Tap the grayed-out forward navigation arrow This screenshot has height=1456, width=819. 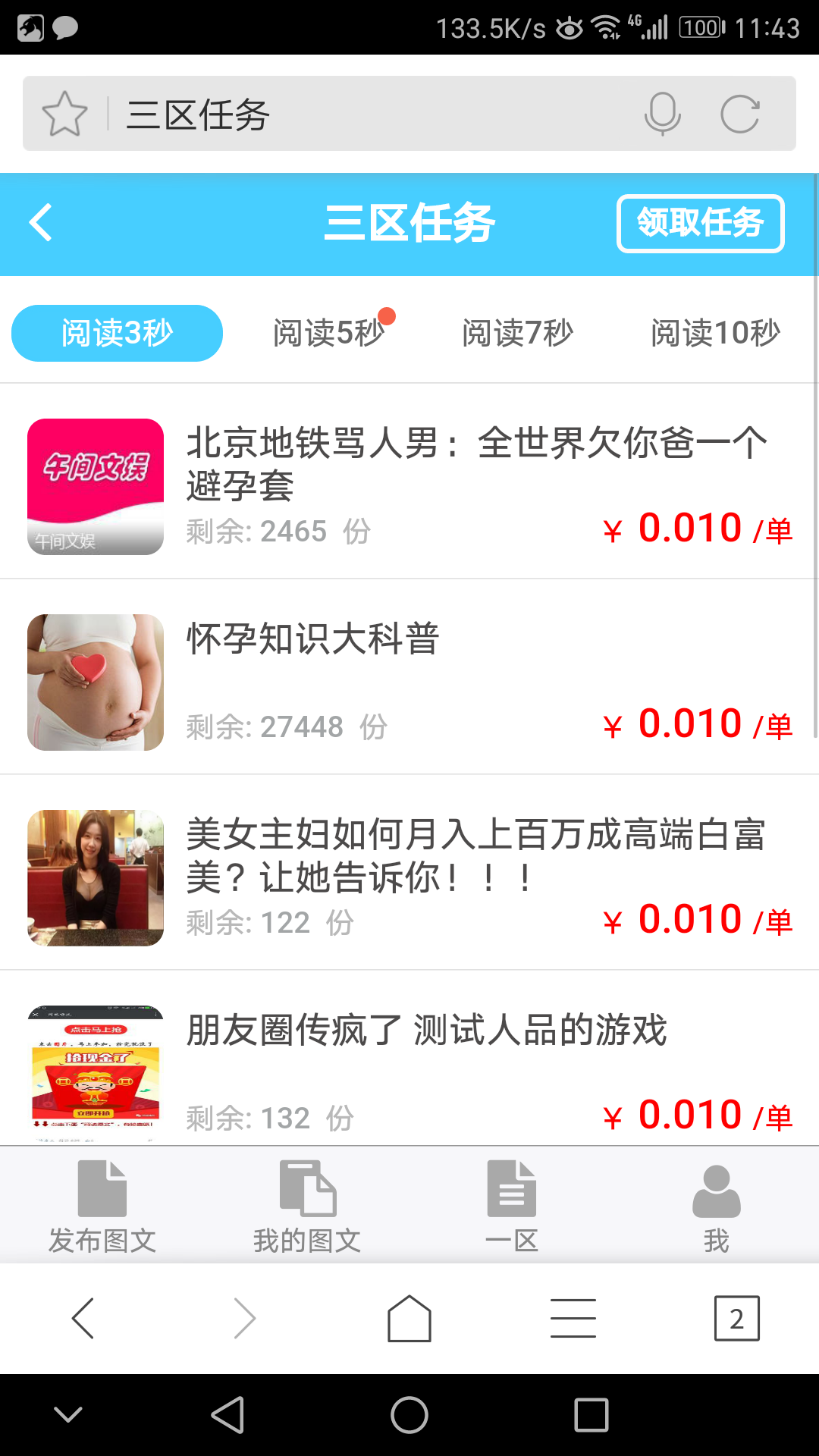pos(245,1317)
